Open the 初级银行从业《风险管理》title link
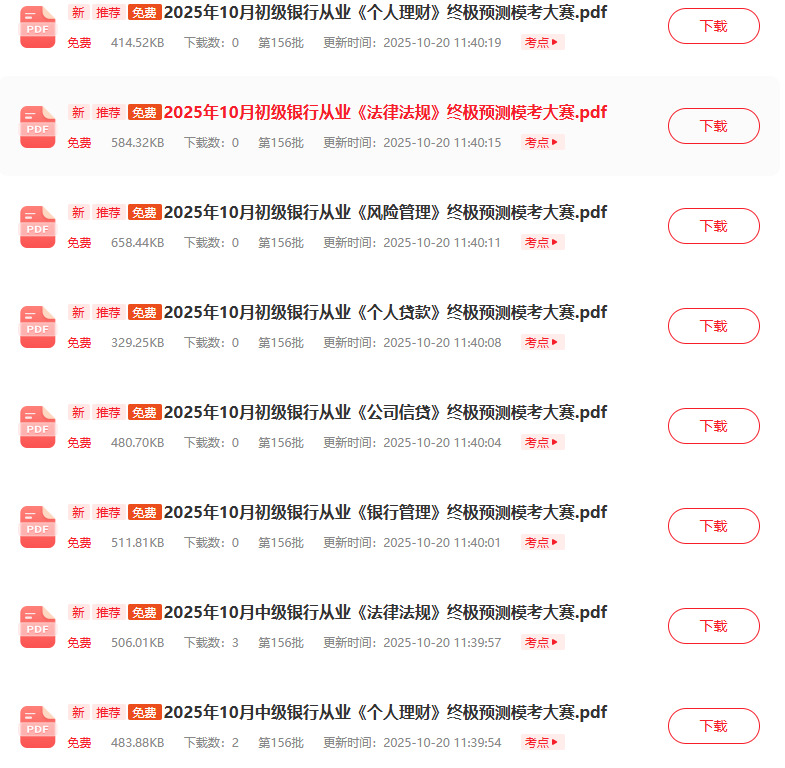785x768 pixels. (x=385, y=213)
